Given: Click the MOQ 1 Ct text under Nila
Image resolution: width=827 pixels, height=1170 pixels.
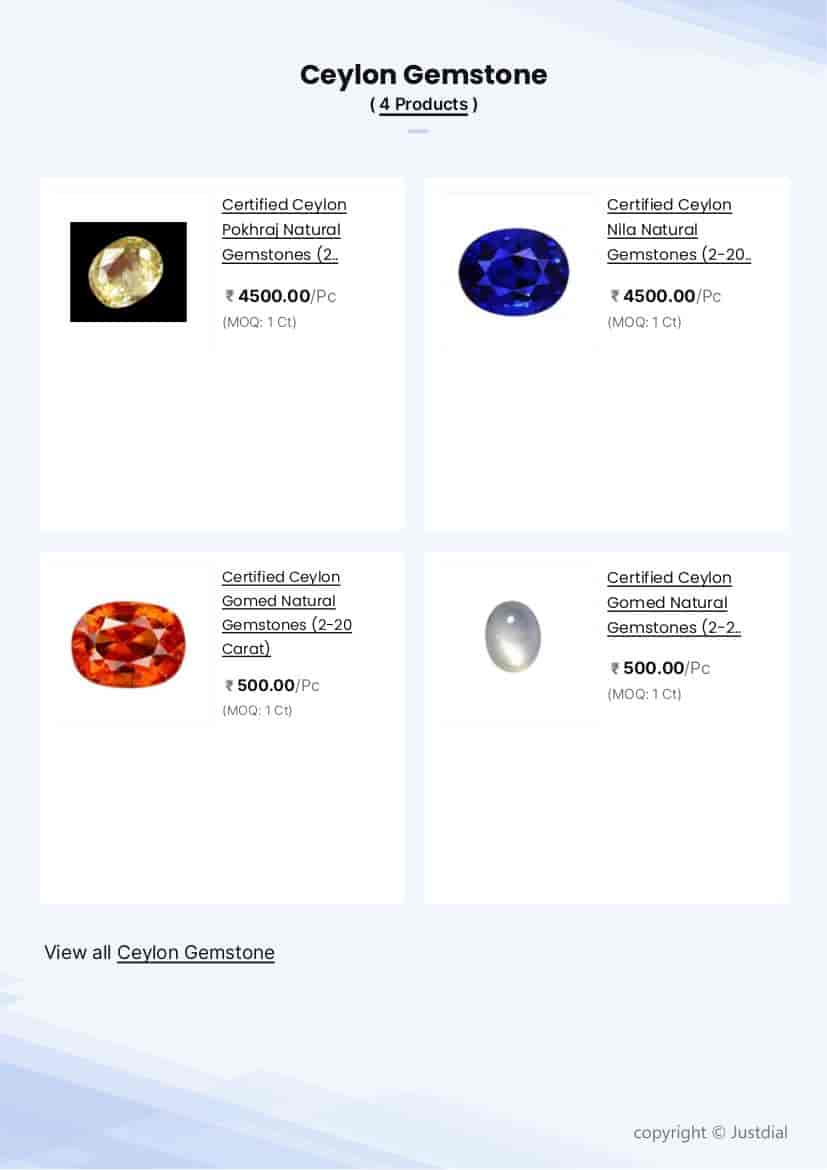Looking at the screenshot, I should click(x=644, y=322).
